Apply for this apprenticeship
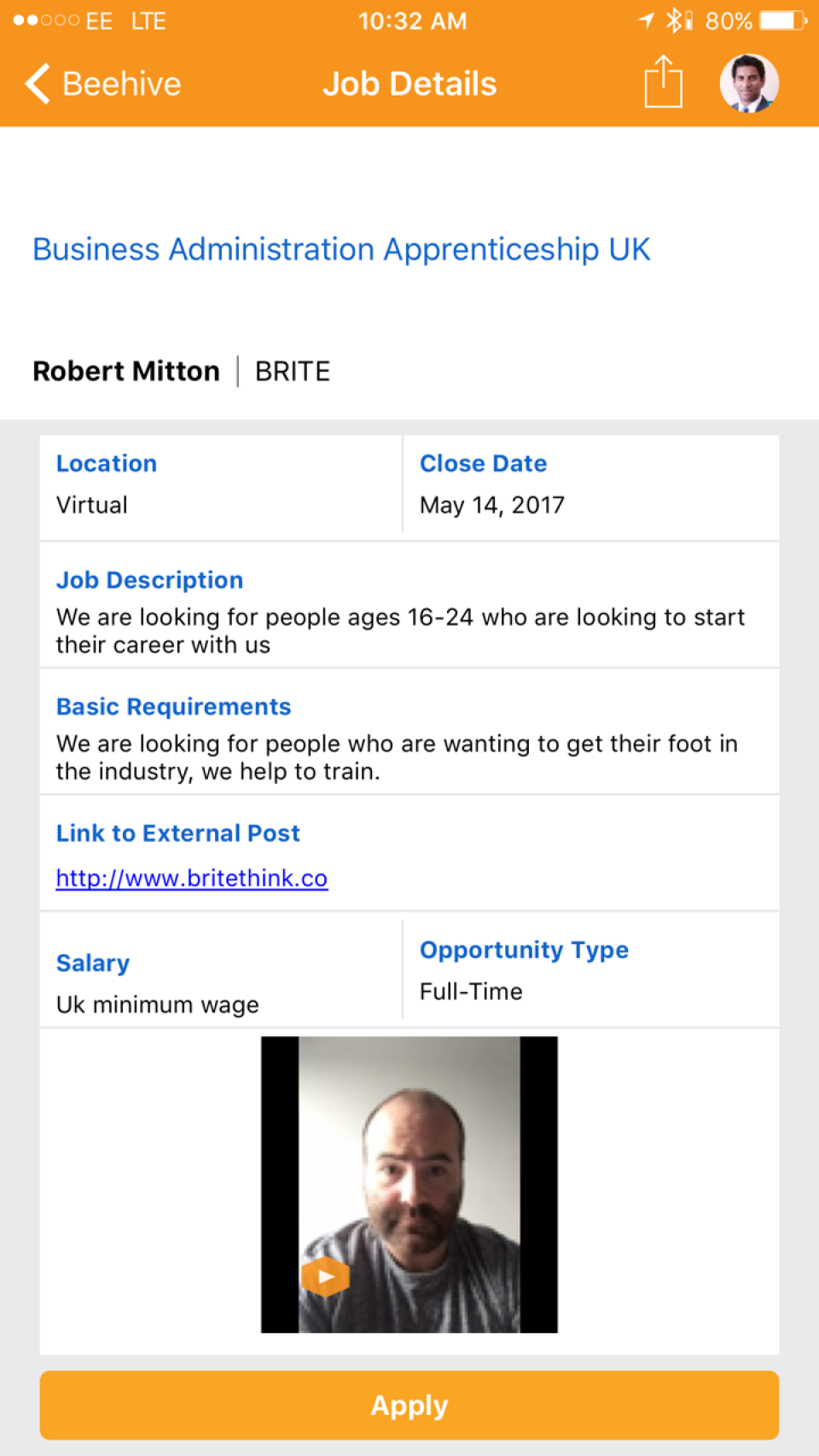Image resolution: width=819 pixels, height=1456 pixels. click(409, 1405)
